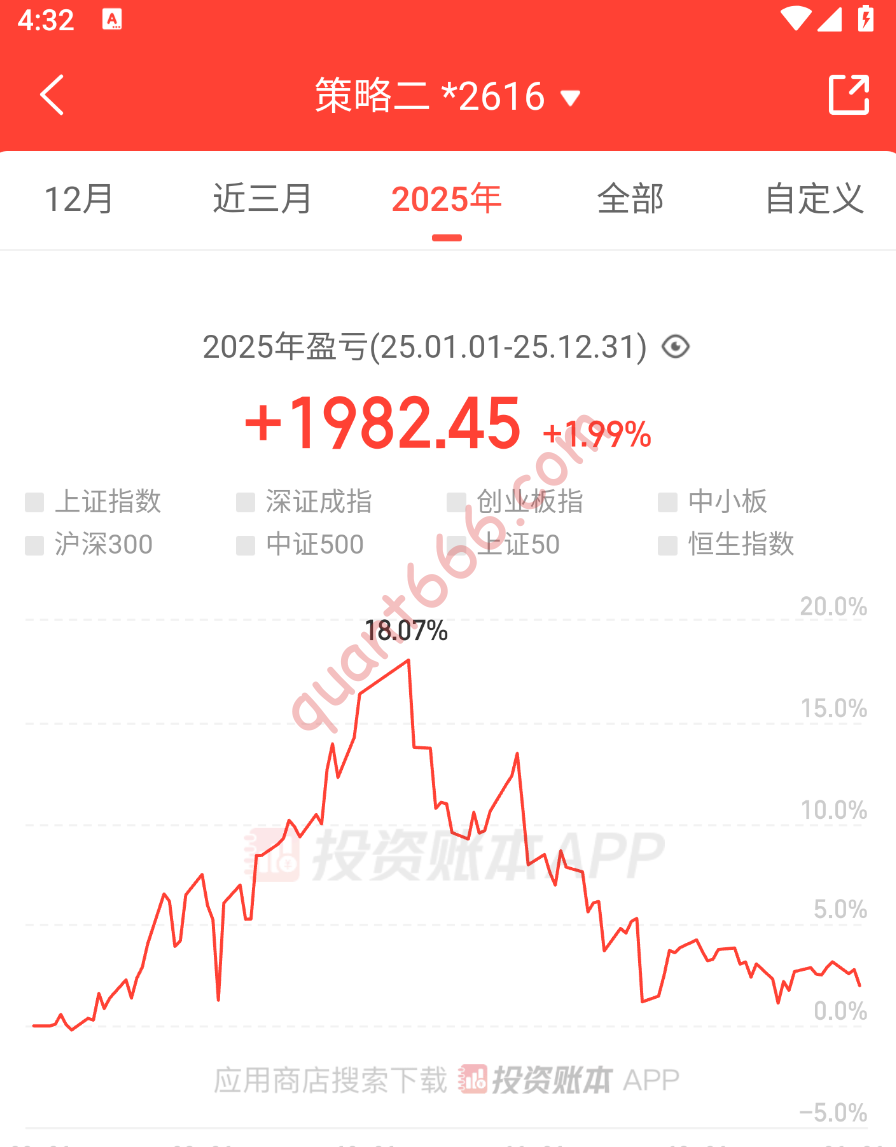Enable 上证指数 comparison line
Viewport: 896px width, 1147px height.
[x=36, y=502]
